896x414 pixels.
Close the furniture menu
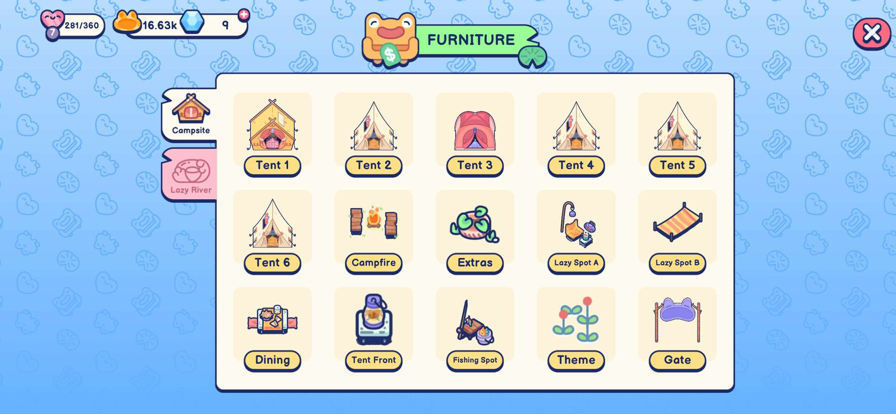(871, 33)
